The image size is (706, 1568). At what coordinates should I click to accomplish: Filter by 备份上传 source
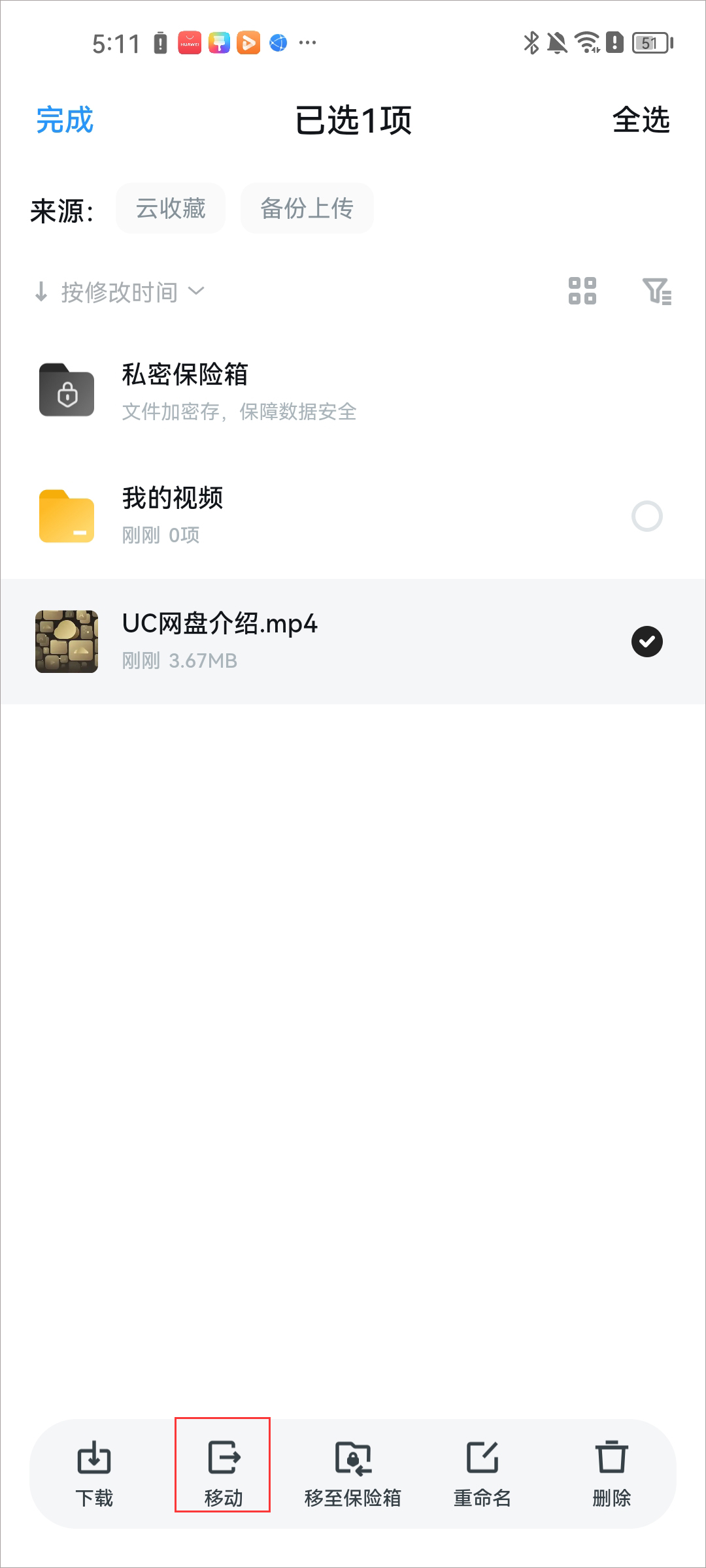[x=307, y=208]
